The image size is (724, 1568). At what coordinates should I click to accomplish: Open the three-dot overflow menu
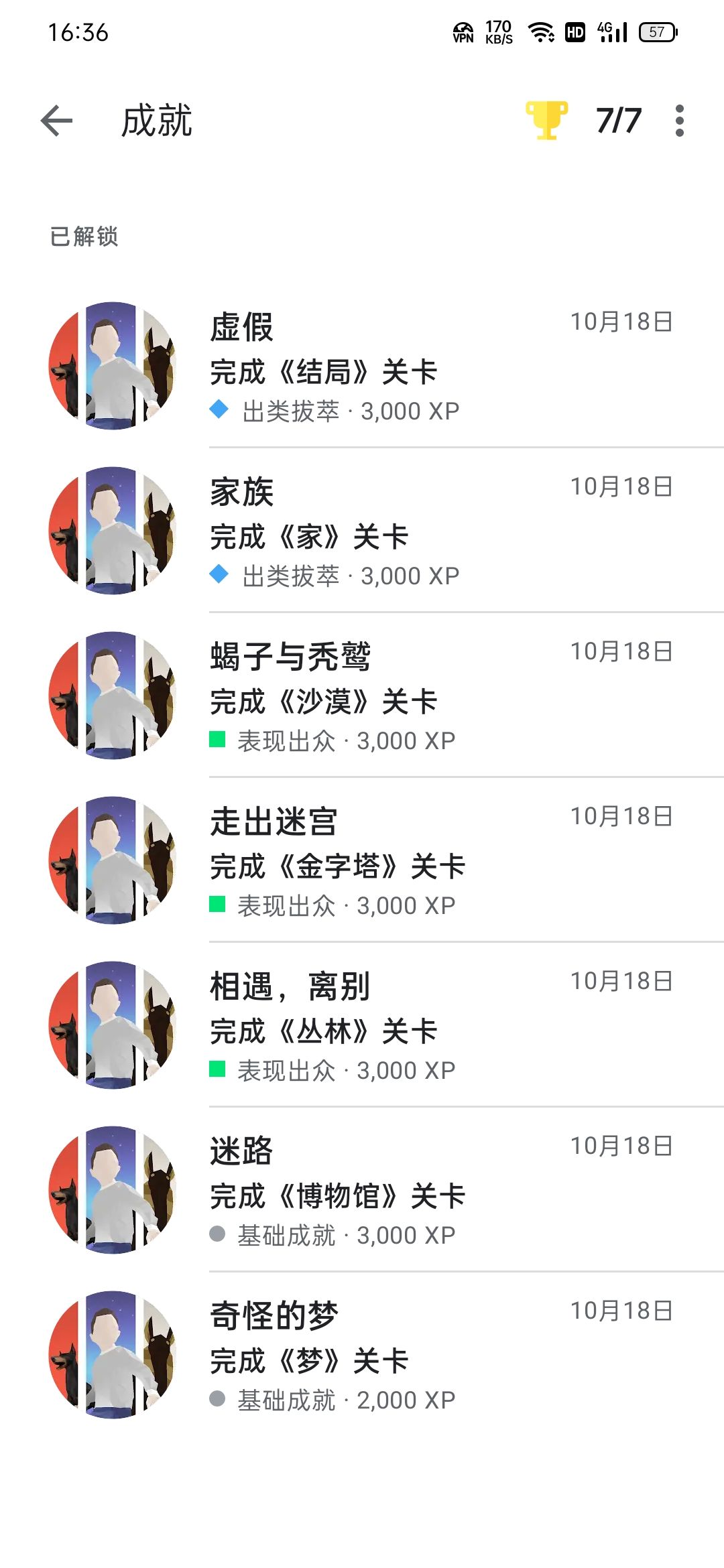[679, 121]
